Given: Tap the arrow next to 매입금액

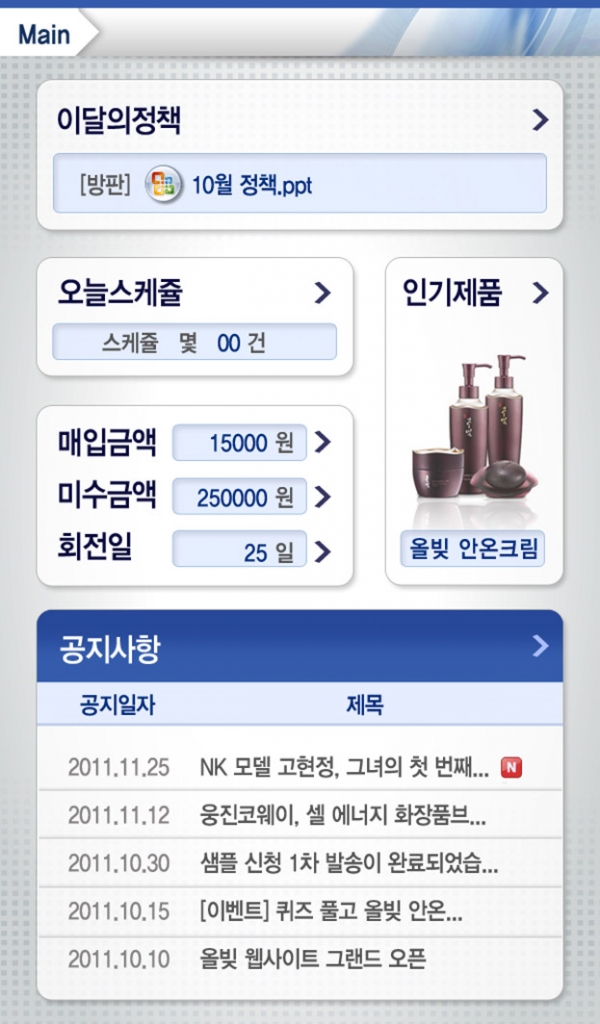Looking at the screenshot, I should (x=322, y=443).
